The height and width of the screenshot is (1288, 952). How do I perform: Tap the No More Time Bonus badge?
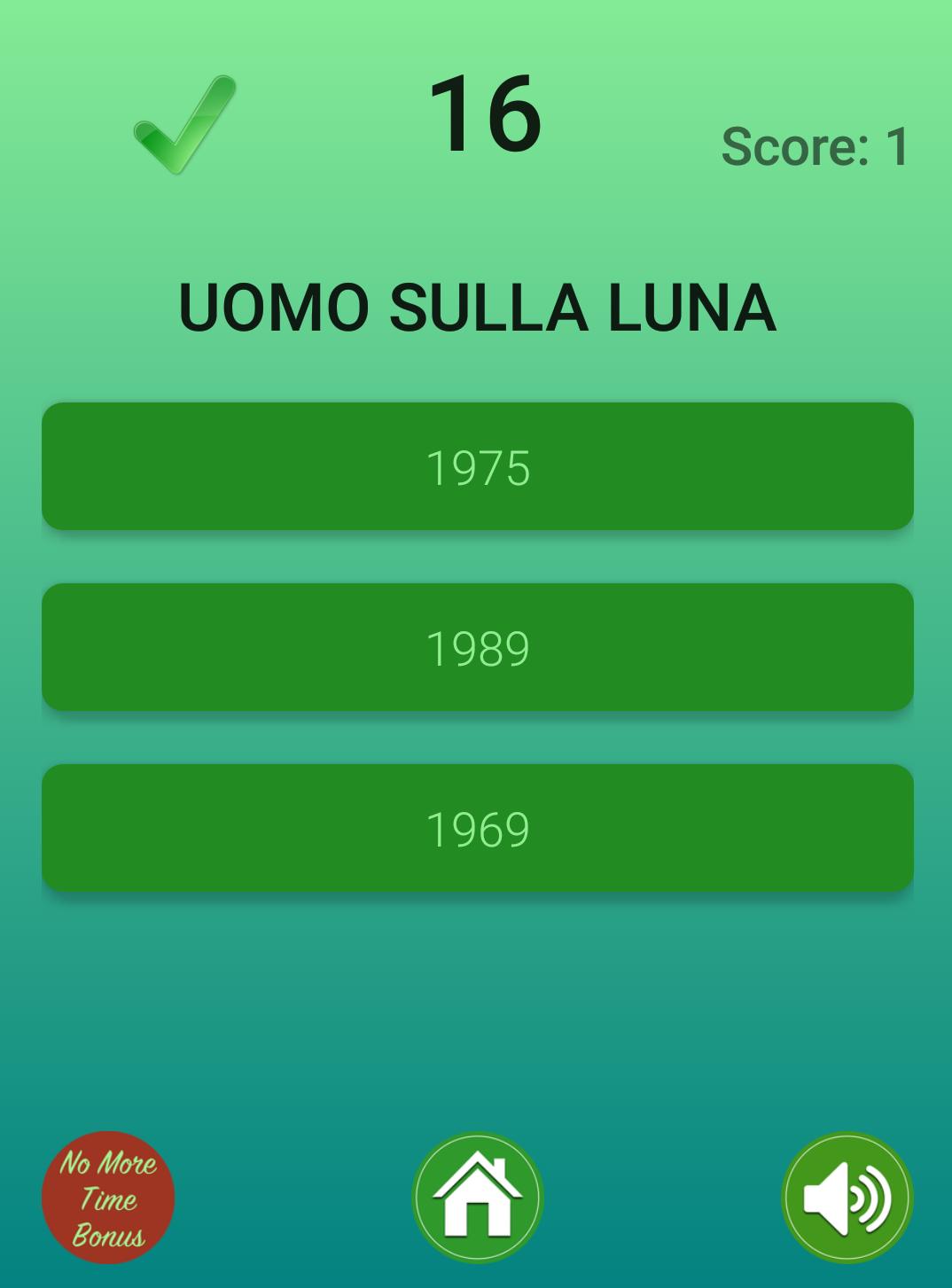click(108, 1198)
